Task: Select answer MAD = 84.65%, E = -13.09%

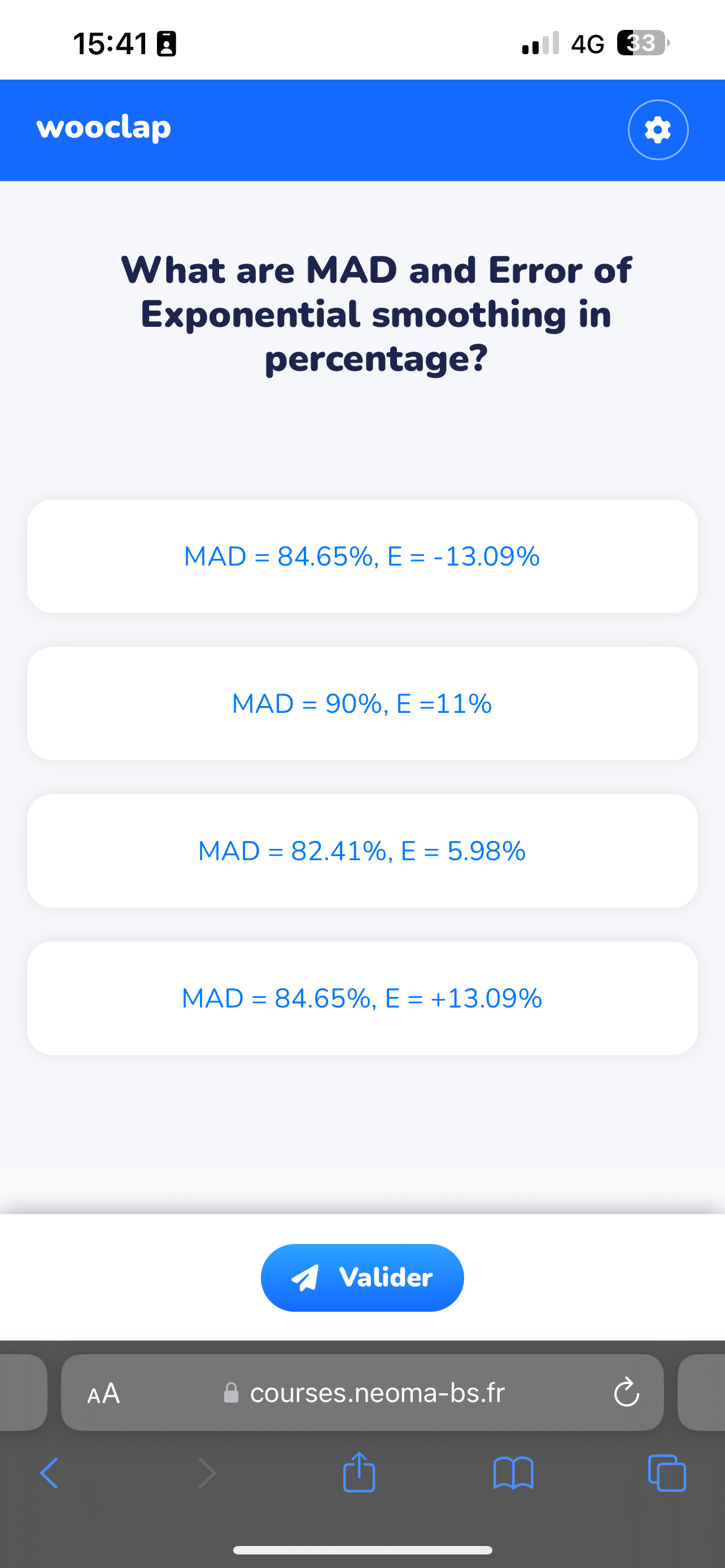Action: click(362, 556)
